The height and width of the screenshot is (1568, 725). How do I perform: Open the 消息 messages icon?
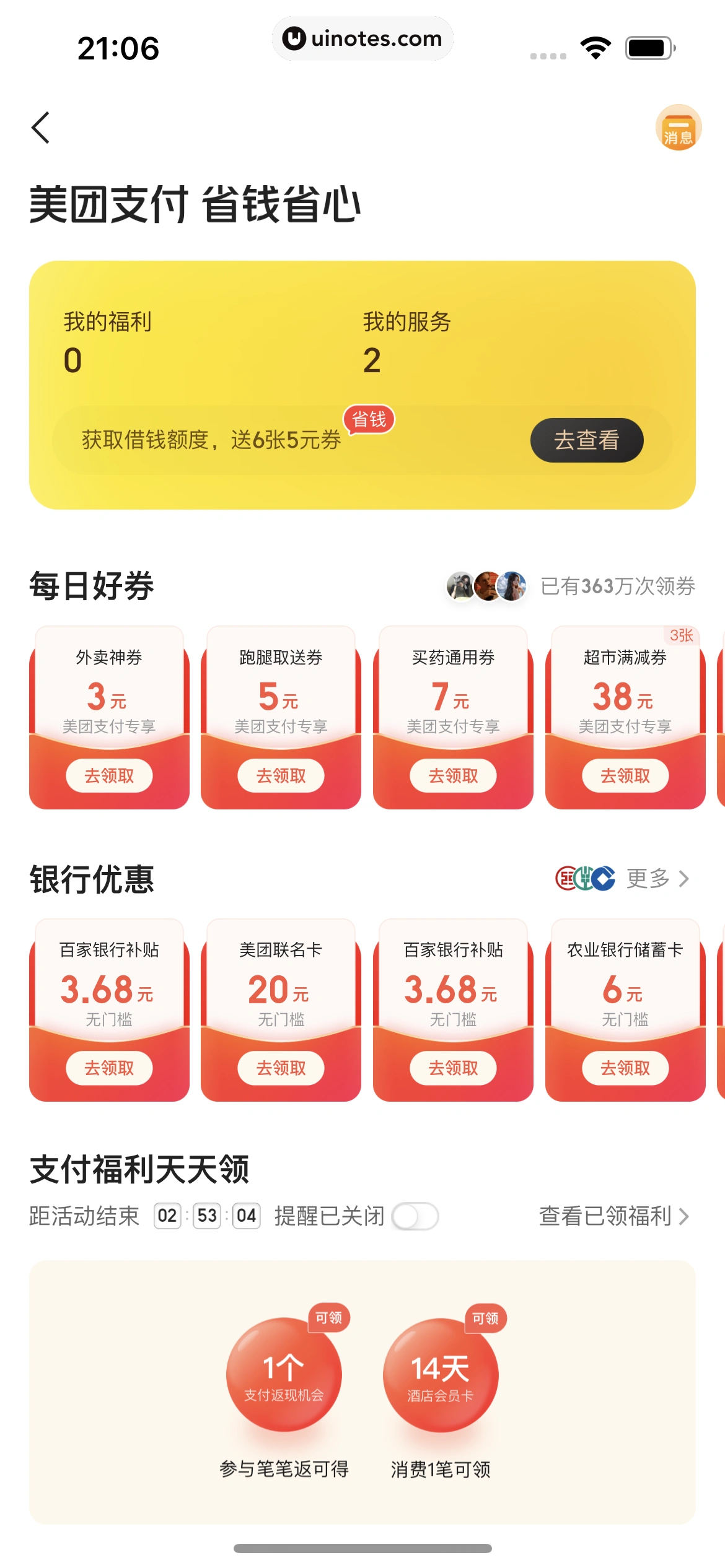point(678,128)
